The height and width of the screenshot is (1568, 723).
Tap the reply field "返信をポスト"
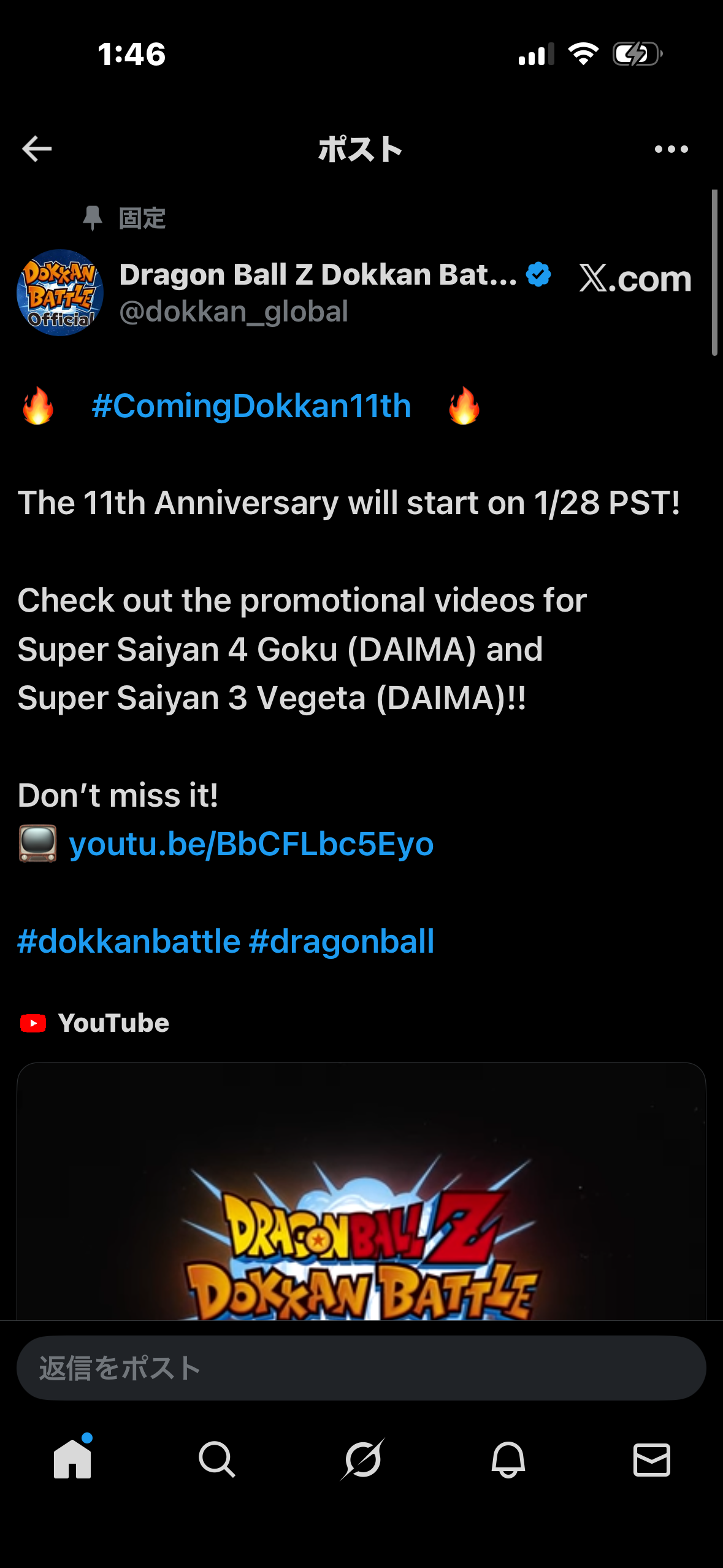coord(361,1368)
